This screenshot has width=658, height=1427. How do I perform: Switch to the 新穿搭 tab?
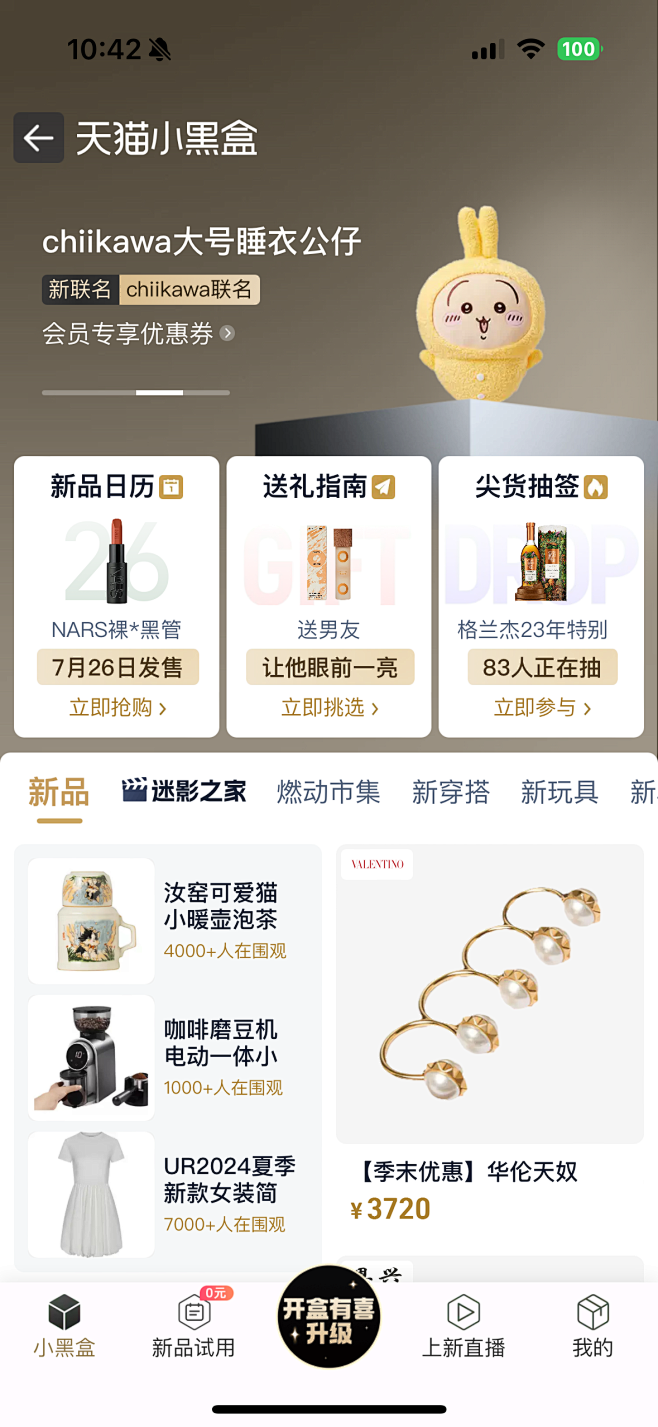pos(450,793)
